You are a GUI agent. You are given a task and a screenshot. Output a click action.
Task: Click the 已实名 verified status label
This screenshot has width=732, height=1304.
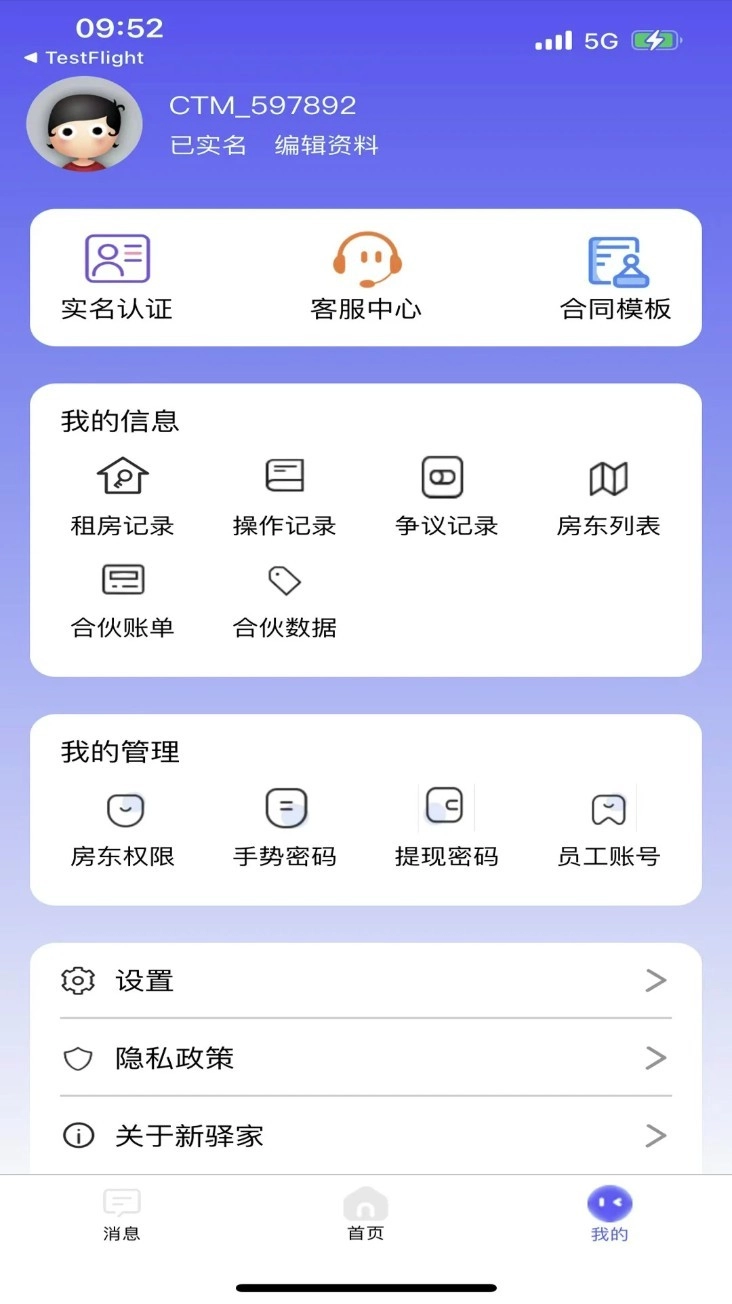(x=207, y=146)
